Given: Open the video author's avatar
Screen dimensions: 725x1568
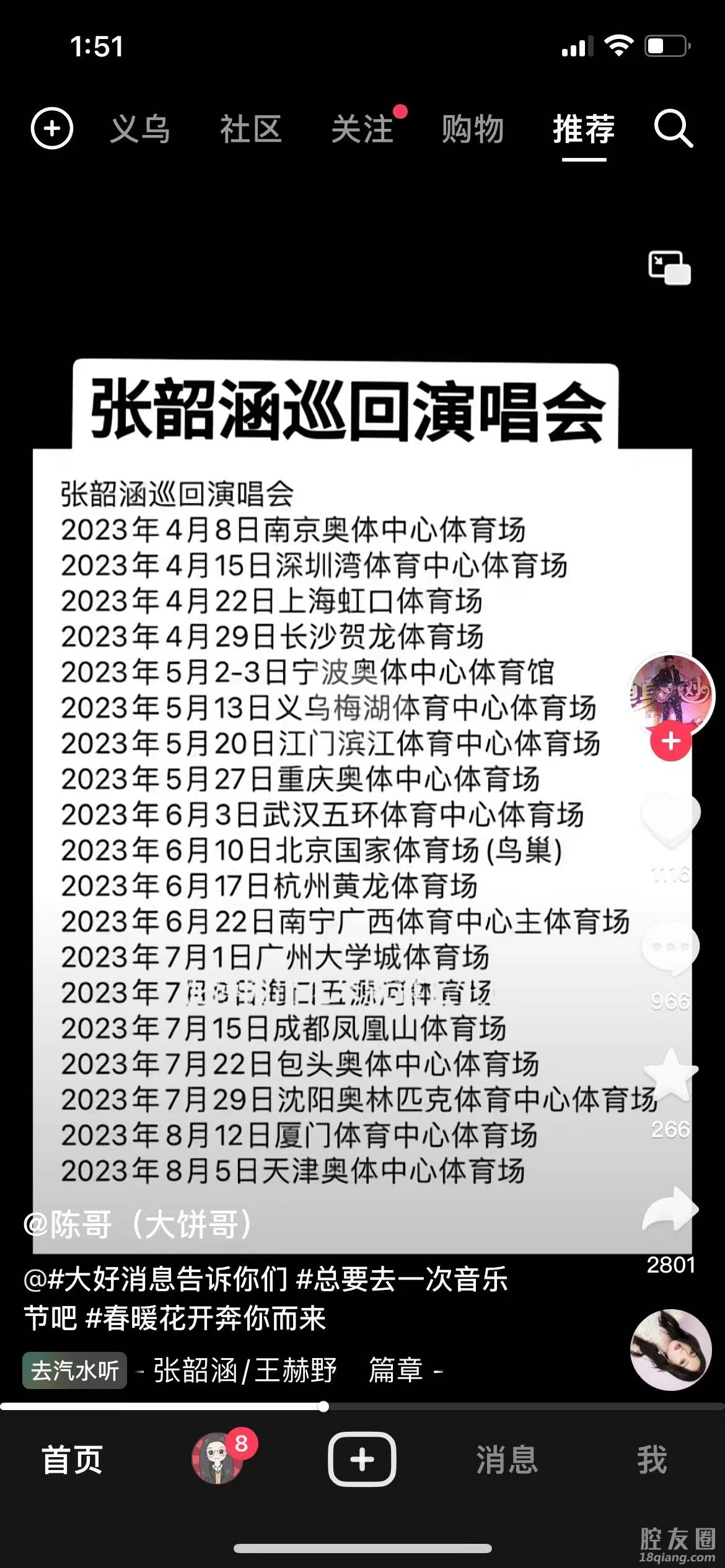Looking at the screenshot, I should 670,694.
